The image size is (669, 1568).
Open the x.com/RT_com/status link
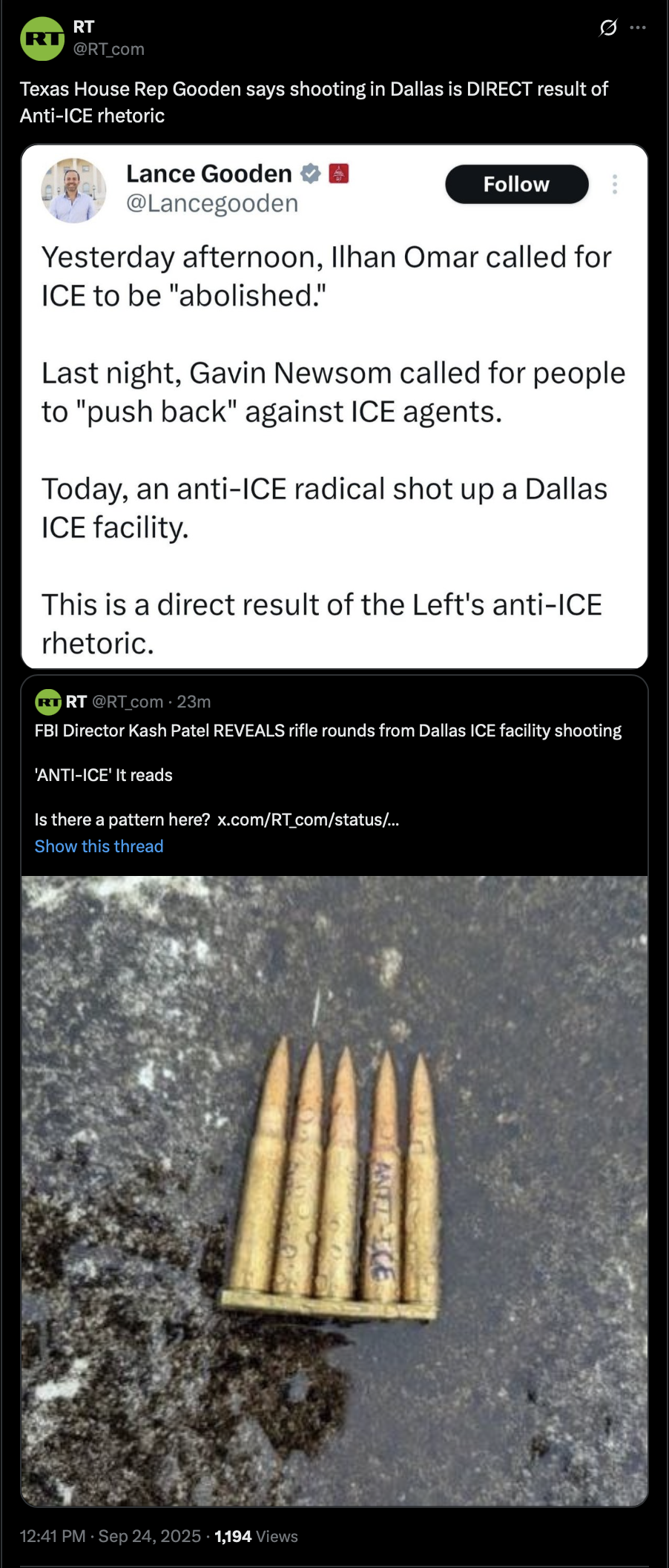[308, 820]
